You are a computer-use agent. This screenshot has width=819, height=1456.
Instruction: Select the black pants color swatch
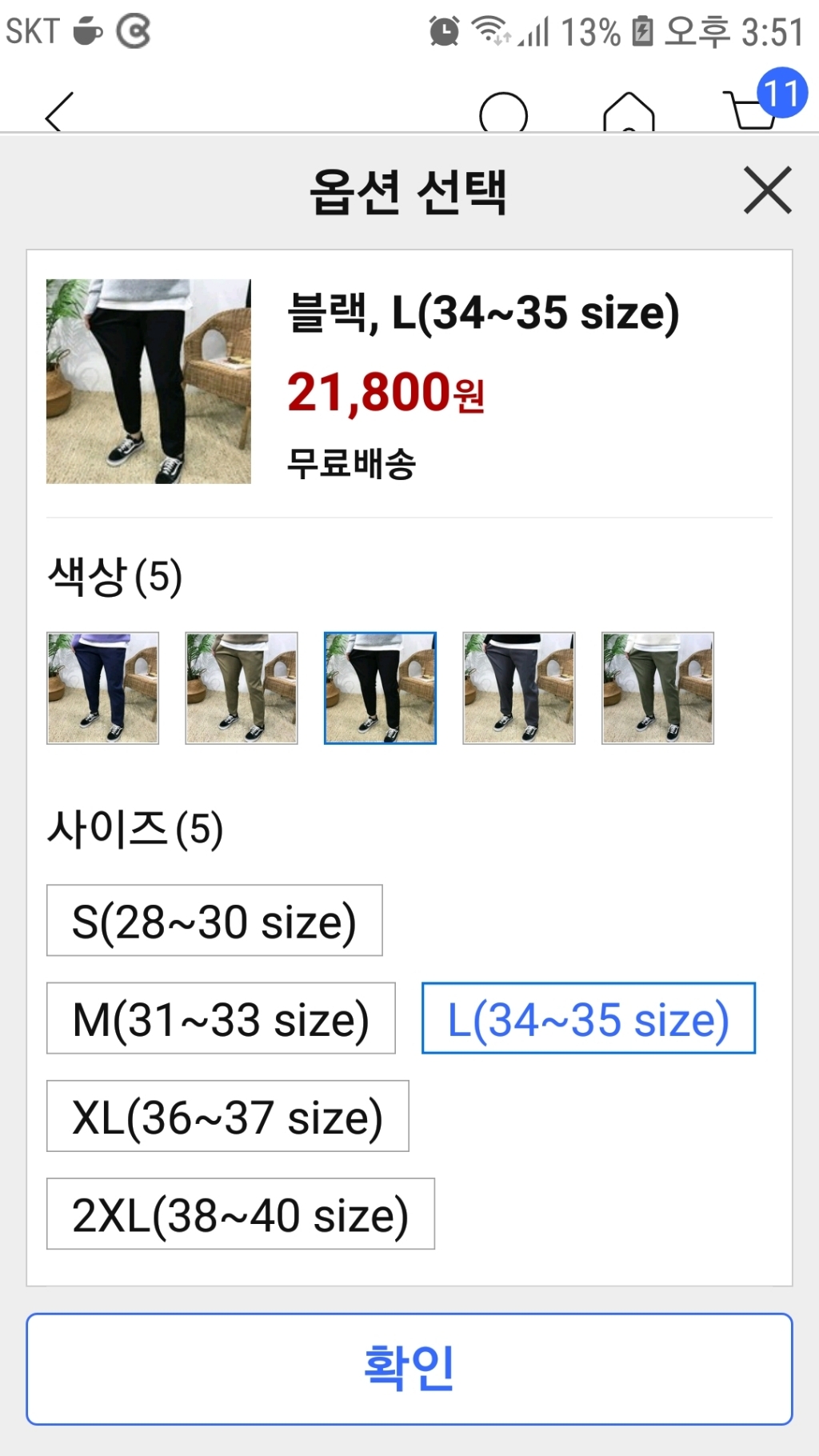click(381, 688)
